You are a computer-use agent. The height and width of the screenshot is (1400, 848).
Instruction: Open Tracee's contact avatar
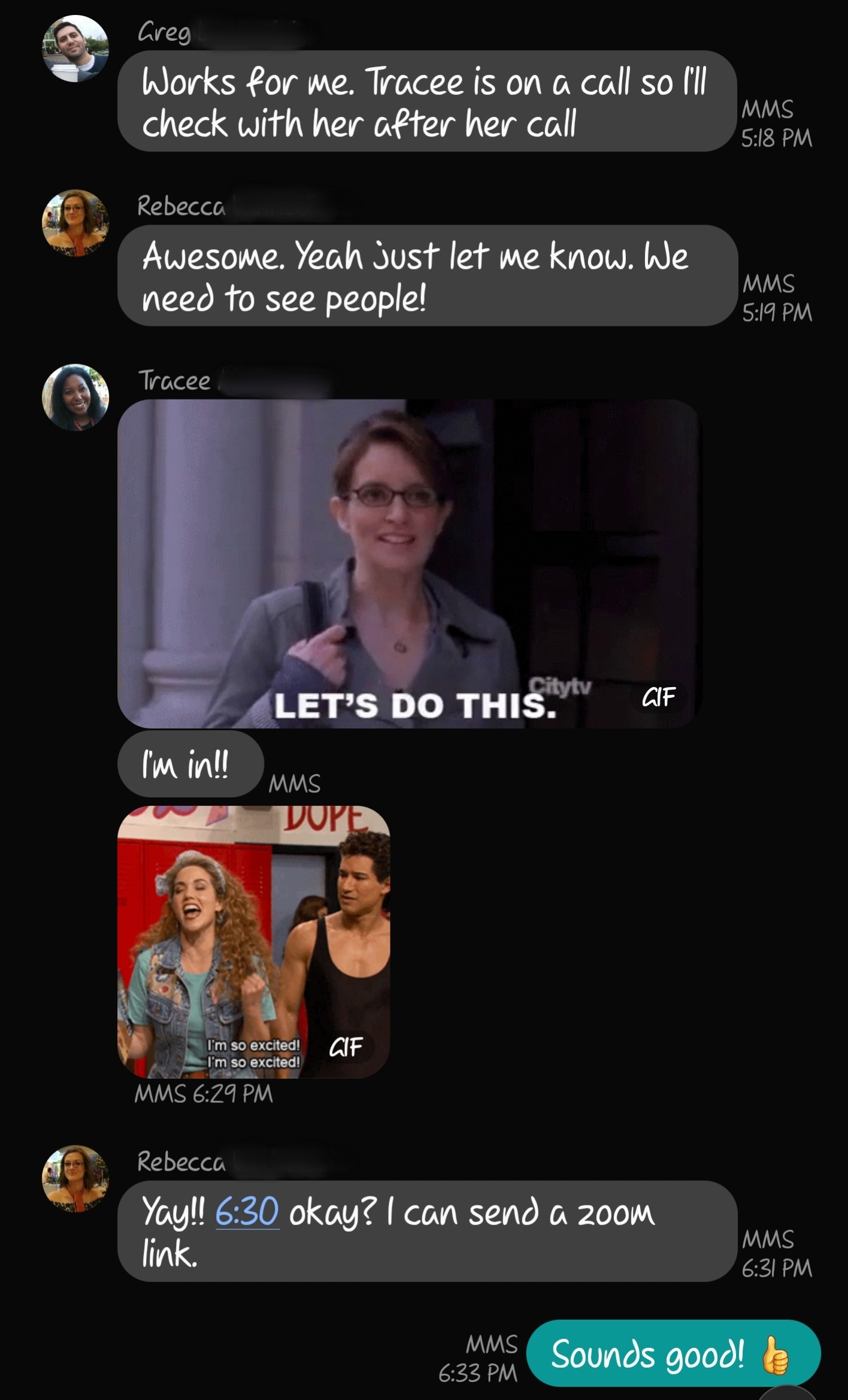pos(75,397)
